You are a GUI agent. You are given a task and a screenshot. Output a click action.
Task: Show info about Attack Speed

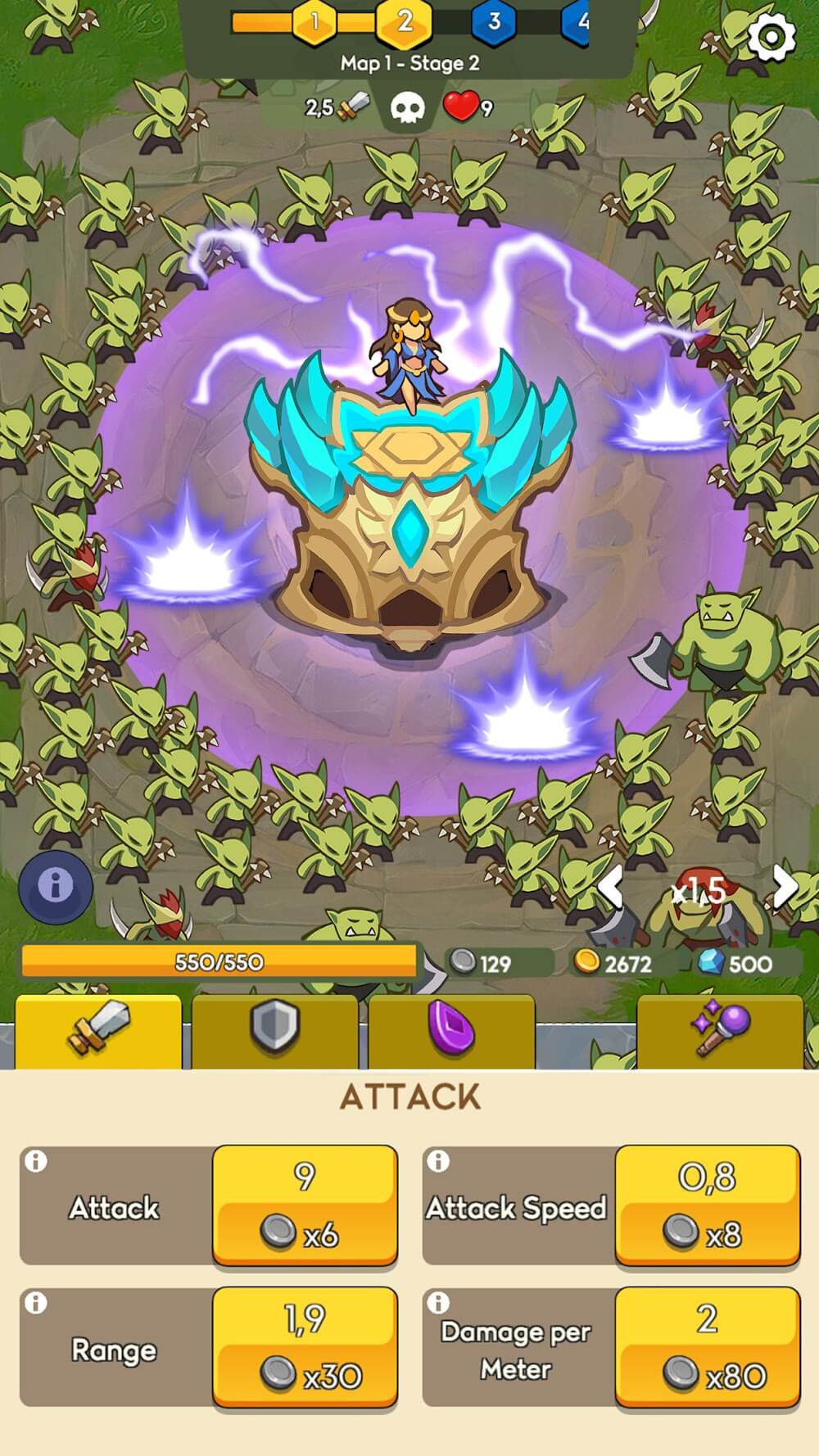click(439, 1161)
